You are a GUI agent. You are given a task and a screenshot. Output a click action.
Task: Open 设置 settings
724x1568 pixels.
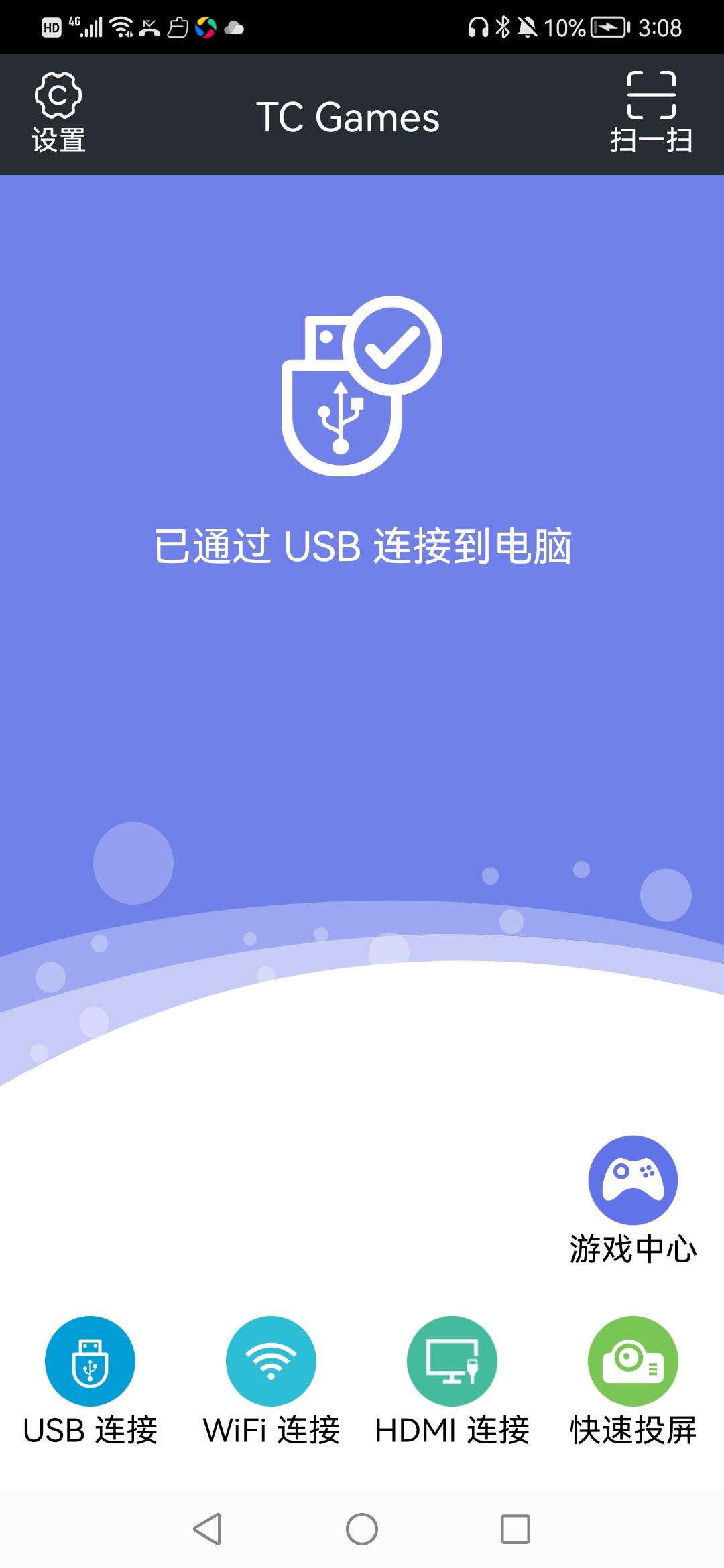(x=58, y=113)
